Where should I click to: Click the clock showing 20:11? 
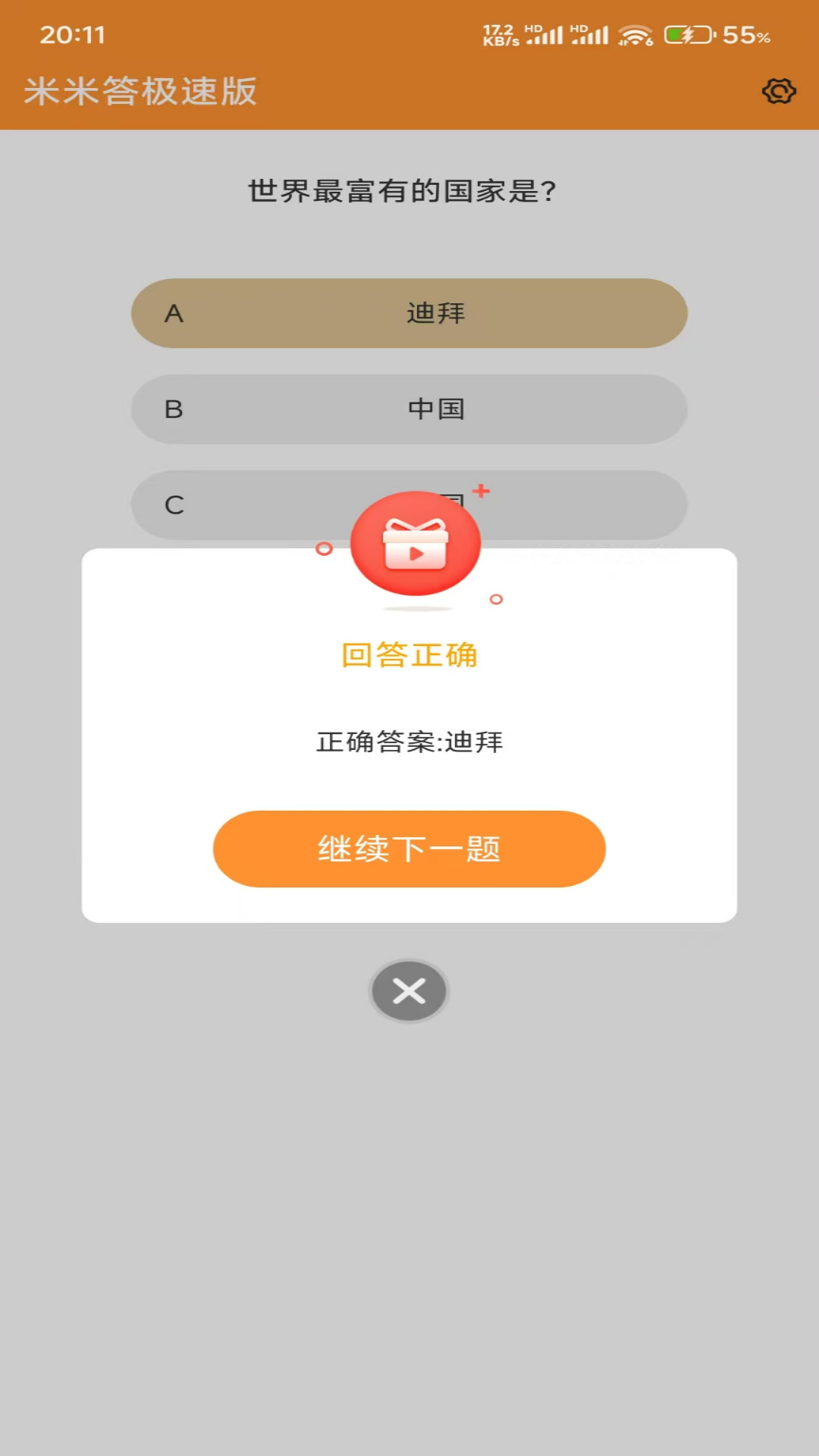tap(74, 35)
